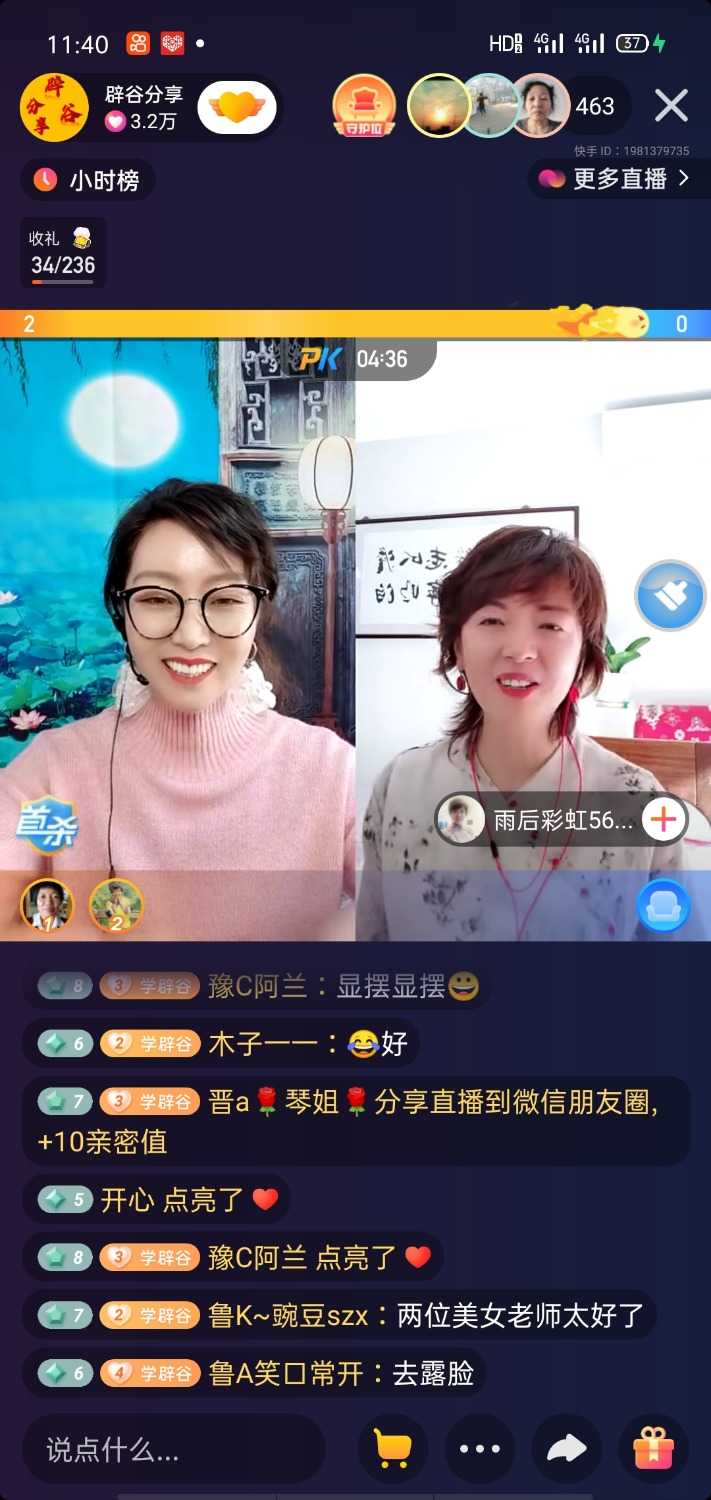Close the live stream
The height and width of the screenshot is (1500, 711).
[x=671, y=105]
